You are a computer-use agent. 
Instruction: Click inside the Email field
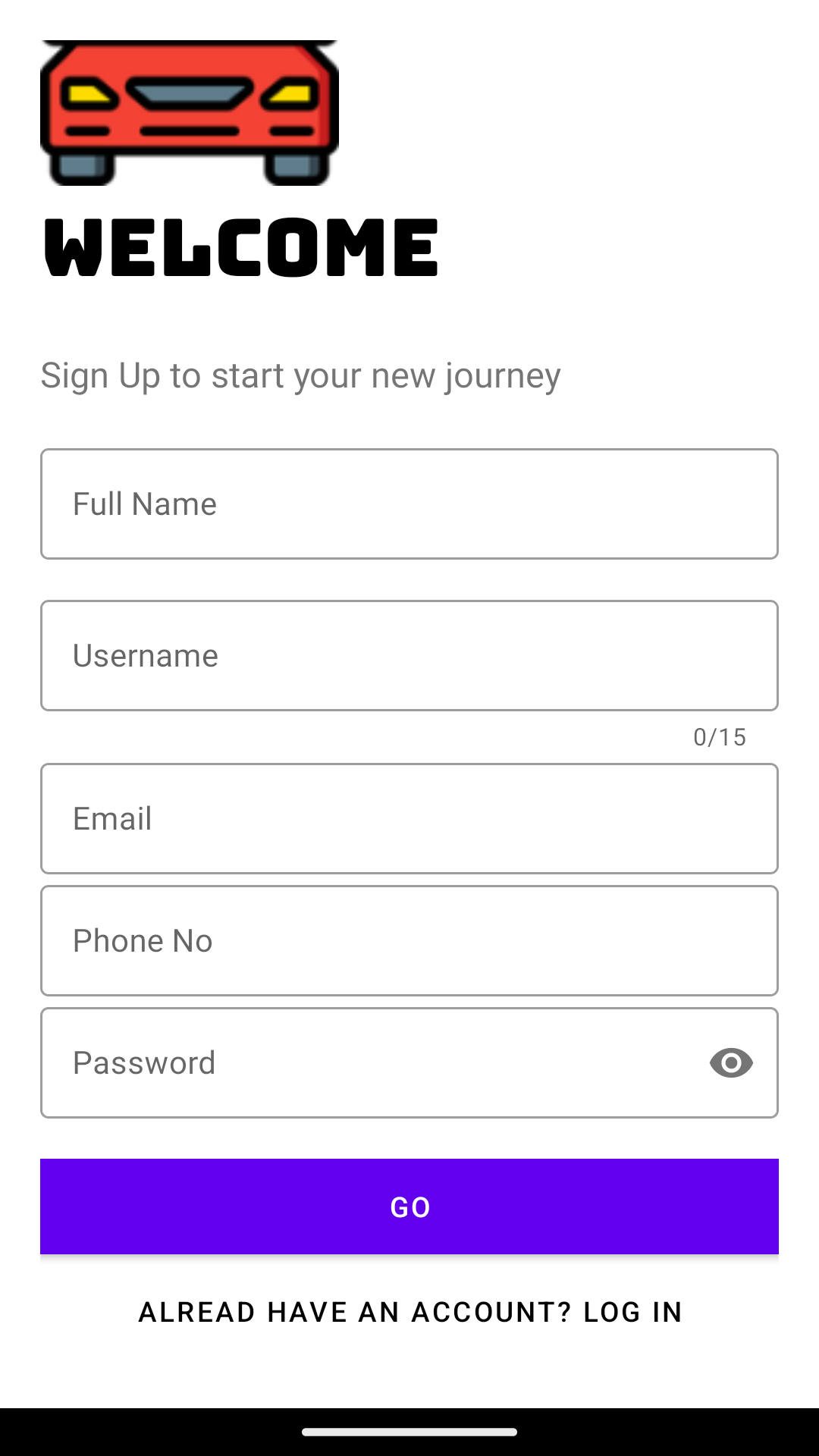pos(409,818)
